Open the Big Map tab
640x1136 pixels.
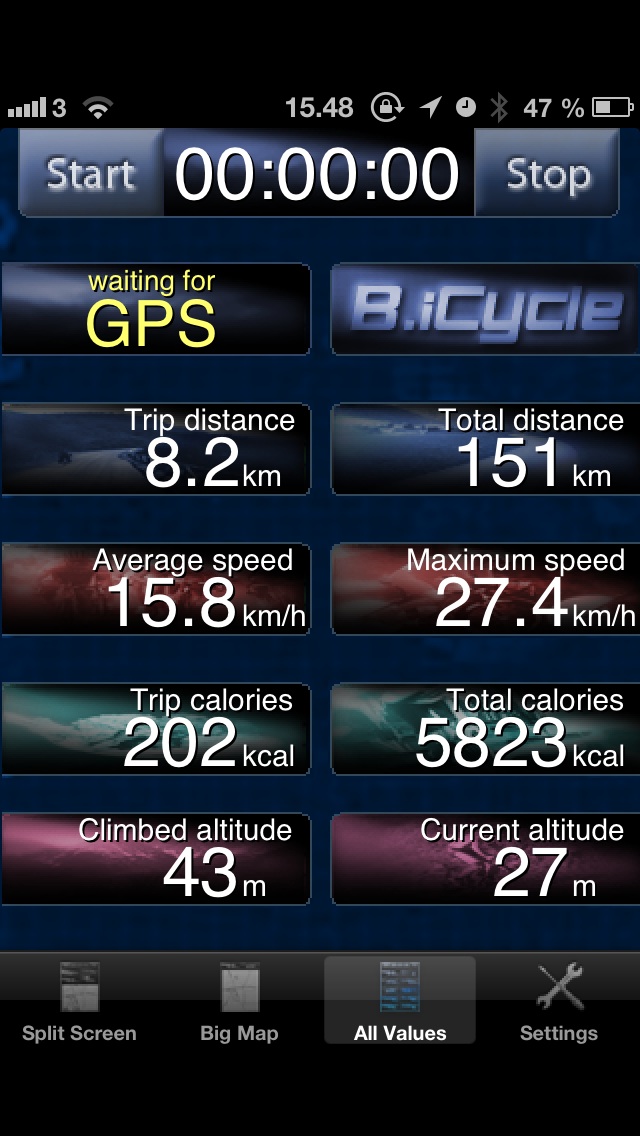pyautogui.click(x=239, y=1001)
